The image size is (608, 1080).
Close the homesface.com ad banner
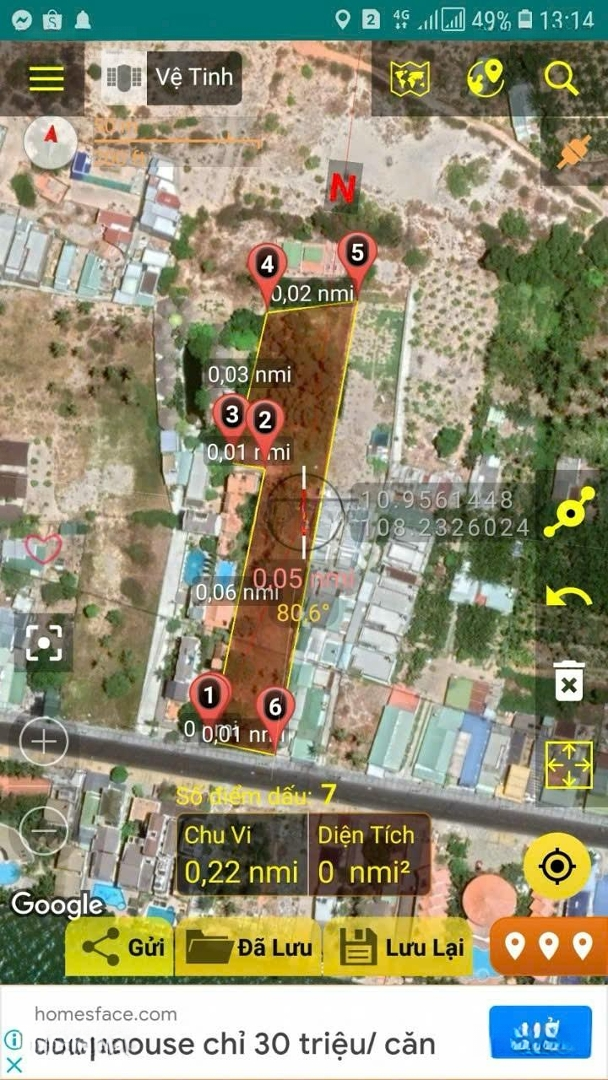point(14,1065)
